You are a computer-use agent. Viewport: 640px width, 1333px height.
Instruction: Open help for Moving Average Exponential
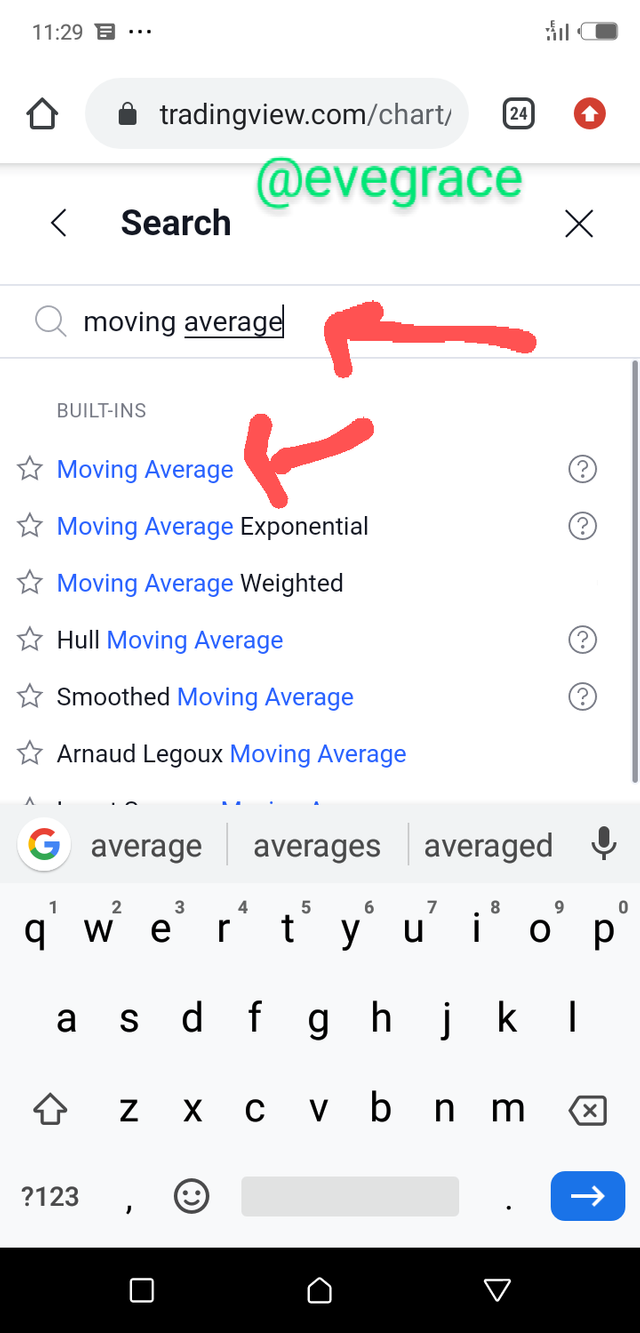tap(582, 526)
